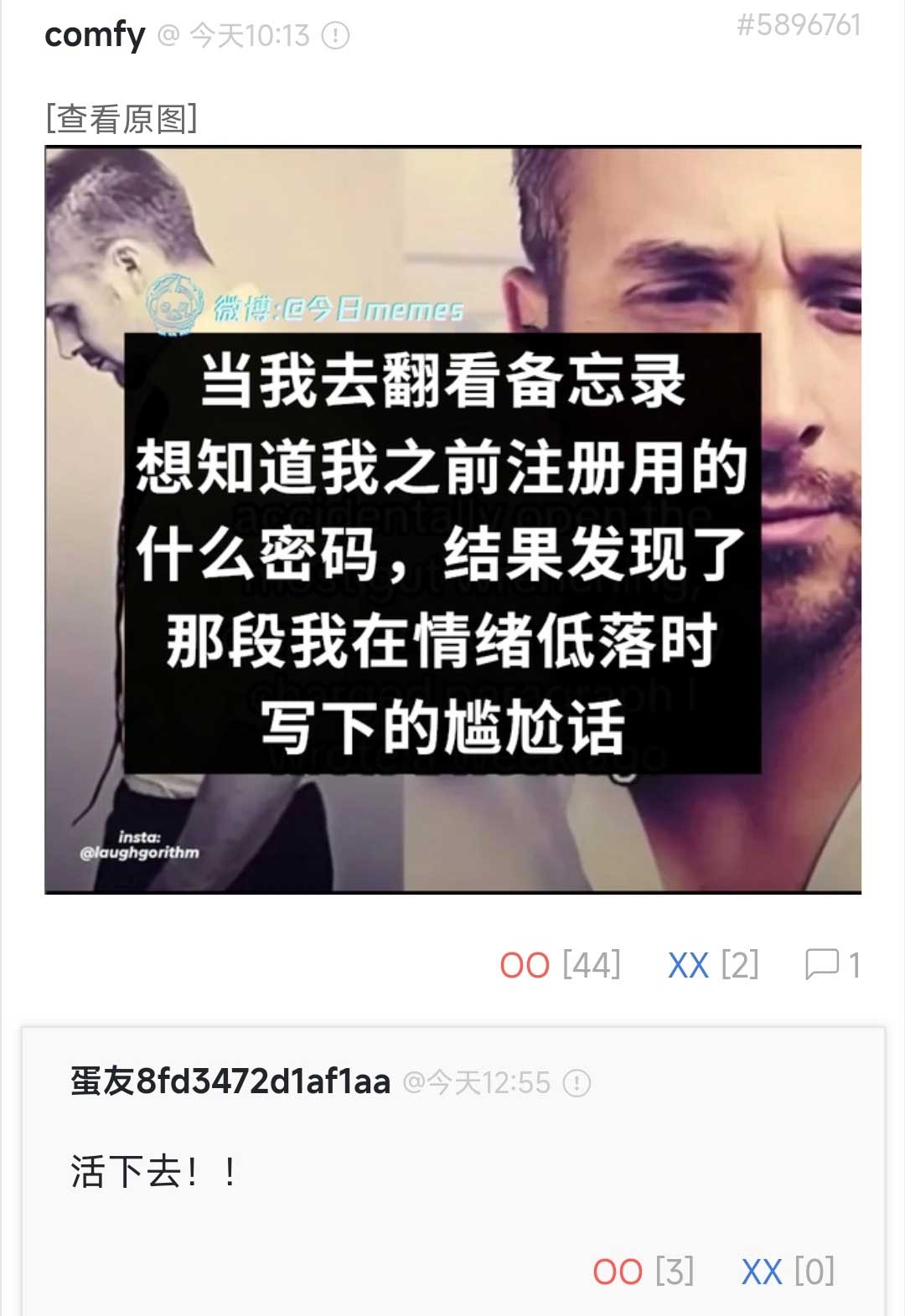The image size is (905, 1316).
Task: Open post number #5896761 link
Action: tap(799, 25)
